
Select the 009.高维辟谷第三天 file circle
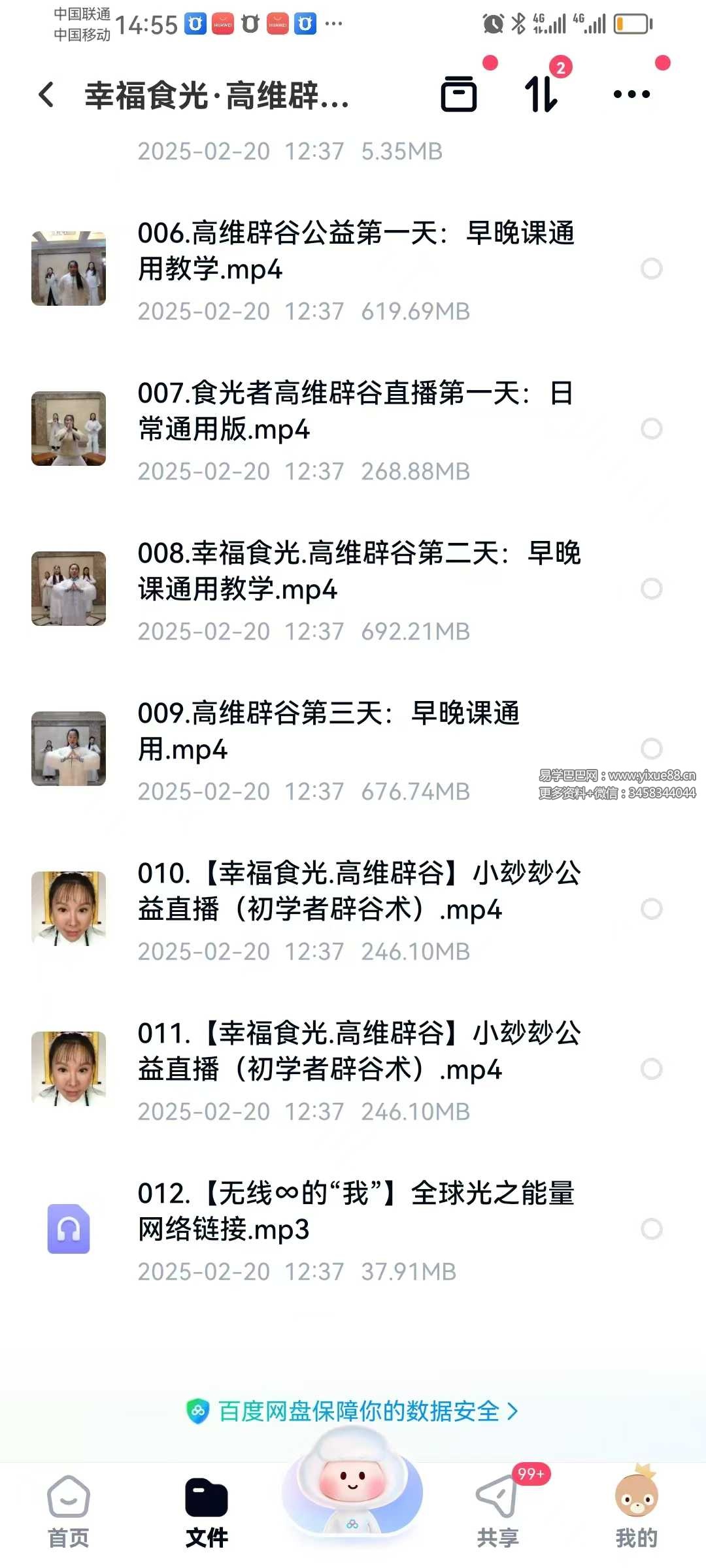click(x=652, y=749)
